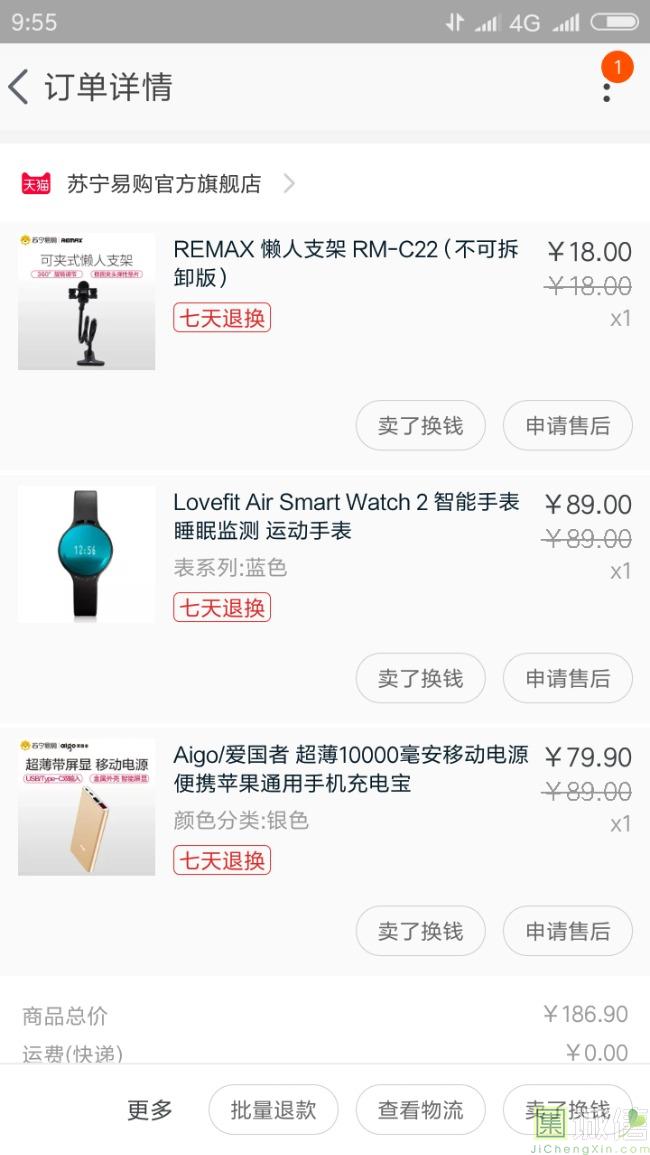Request 申请售后 for Lovefit Smart Watch
The width and height of the screenshot is (650, 1155).
[567, 679]
